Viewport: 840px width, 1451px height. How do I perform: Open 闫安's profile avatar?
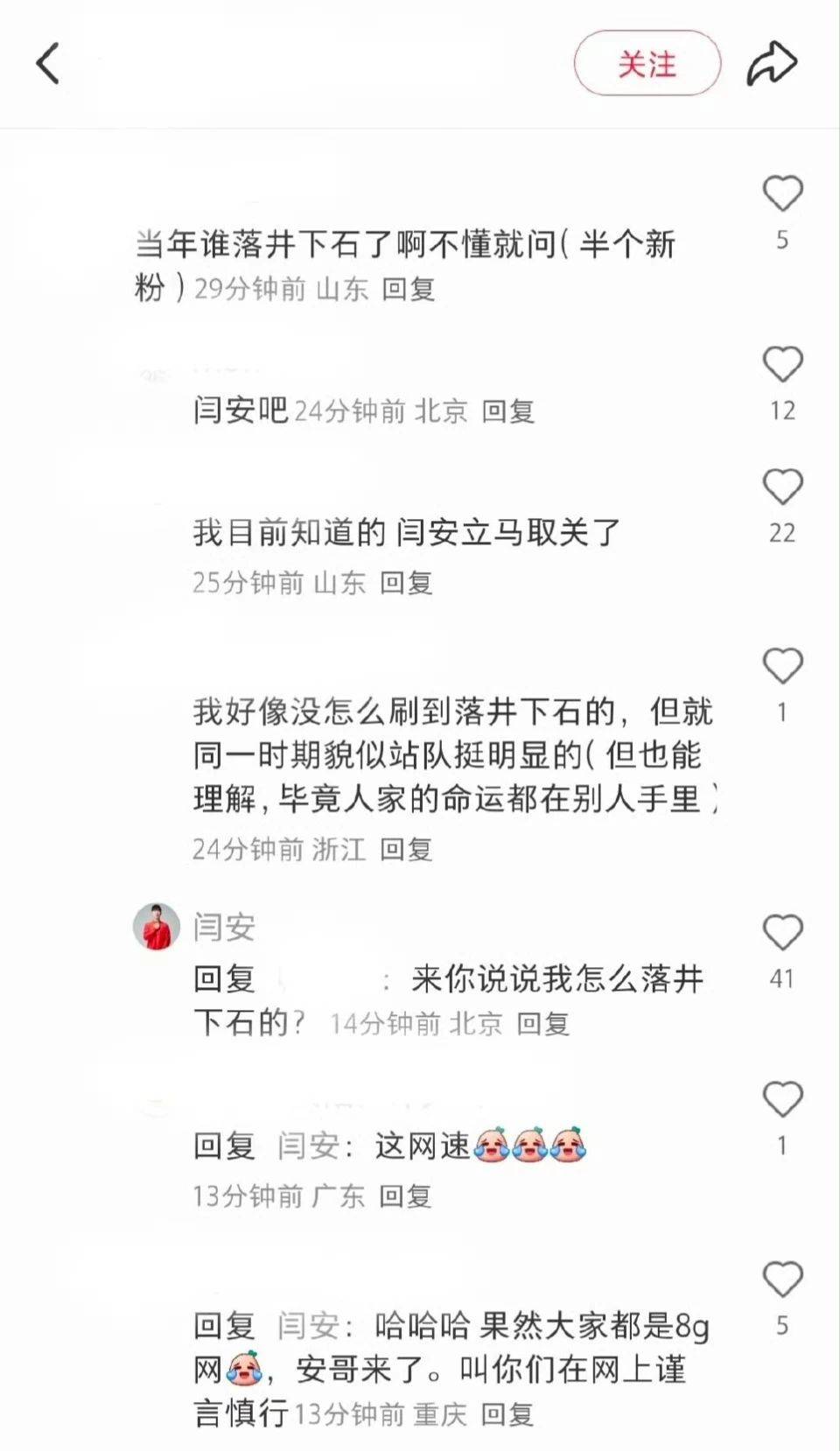coord(157,927)
